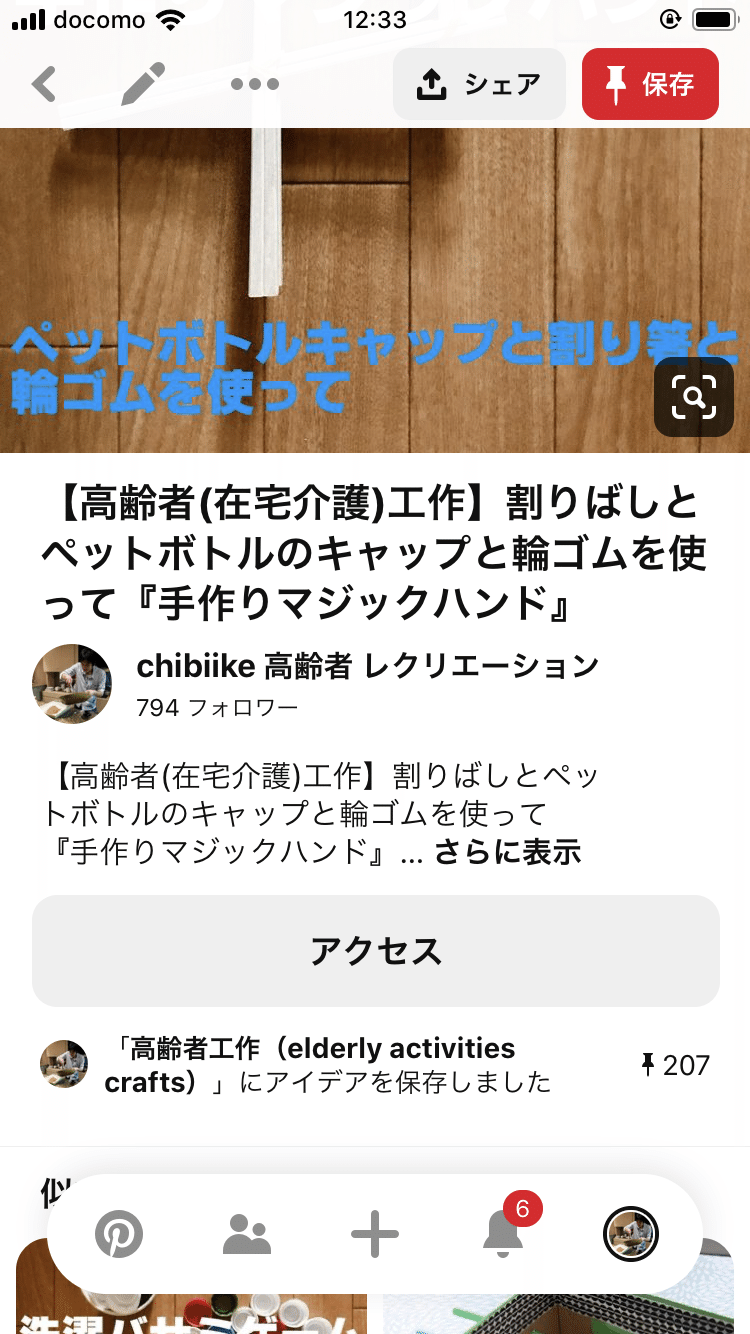Viewport: 750px width, 1334px height.
Task: Save the pin with the 保存 button
Action: pyautogui.click(x=650, y=84)
